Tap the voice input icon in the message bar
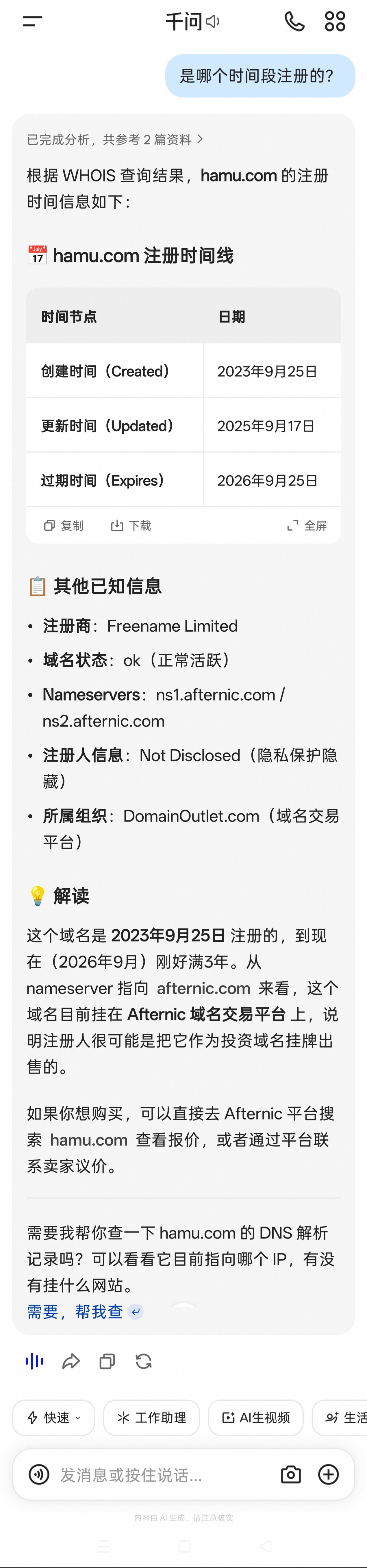Image resolution: width=367 pixels, height=1568 pixels. (x=39, y=1474)
